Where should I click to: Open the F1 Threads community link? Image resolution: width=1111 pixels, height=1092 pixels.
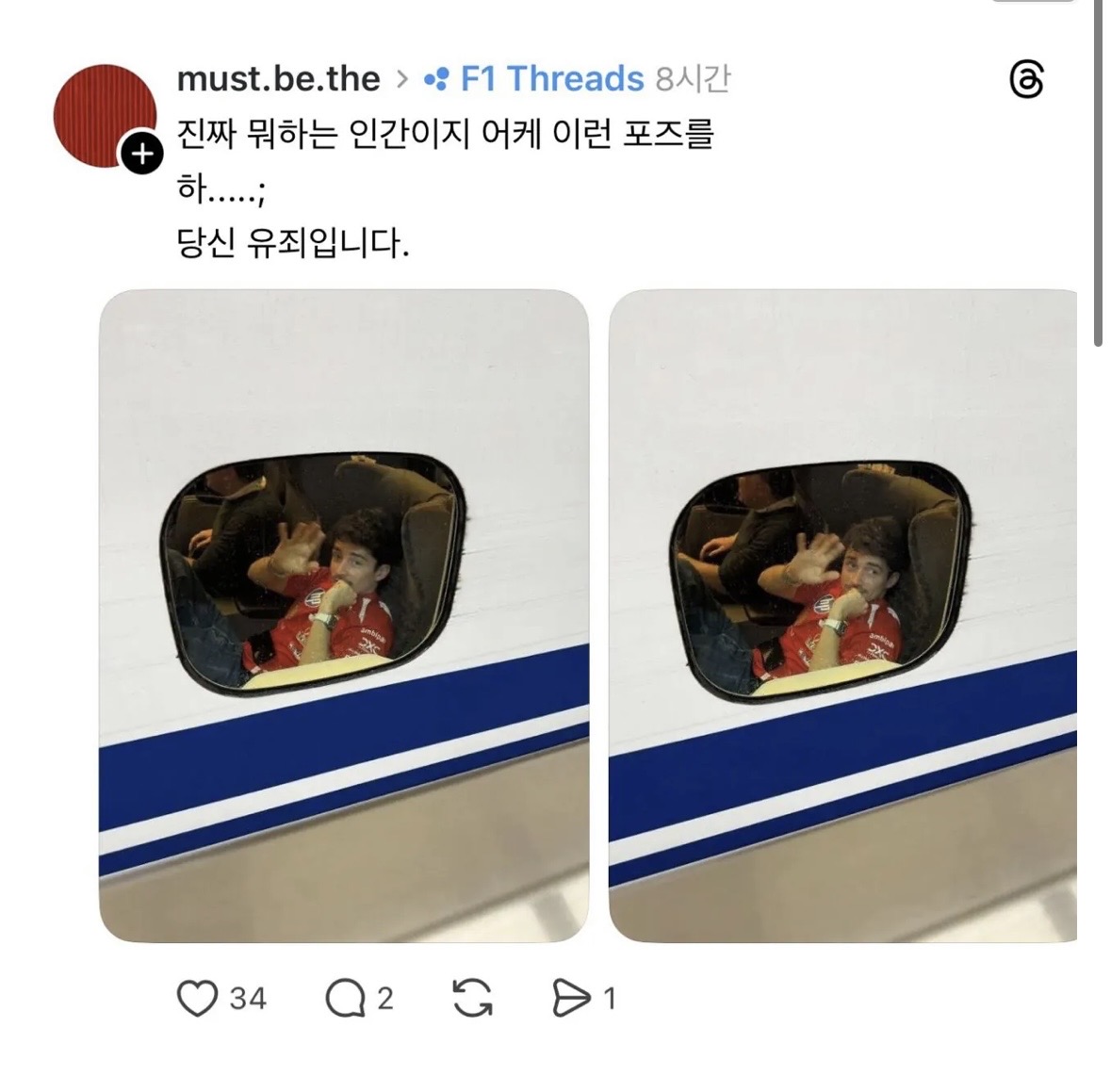pos(551,79)
